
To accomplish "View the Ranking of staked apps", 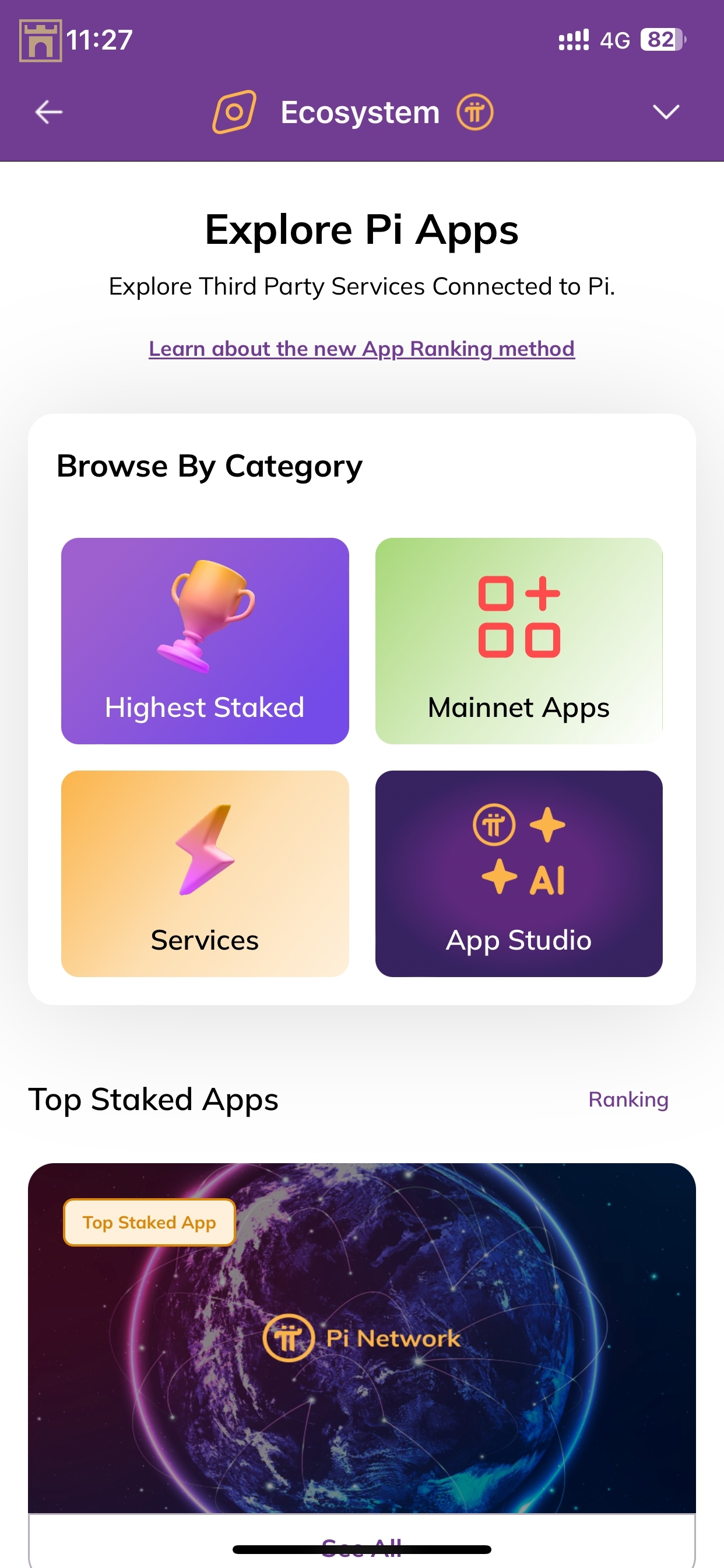I will click(628, 1100).
